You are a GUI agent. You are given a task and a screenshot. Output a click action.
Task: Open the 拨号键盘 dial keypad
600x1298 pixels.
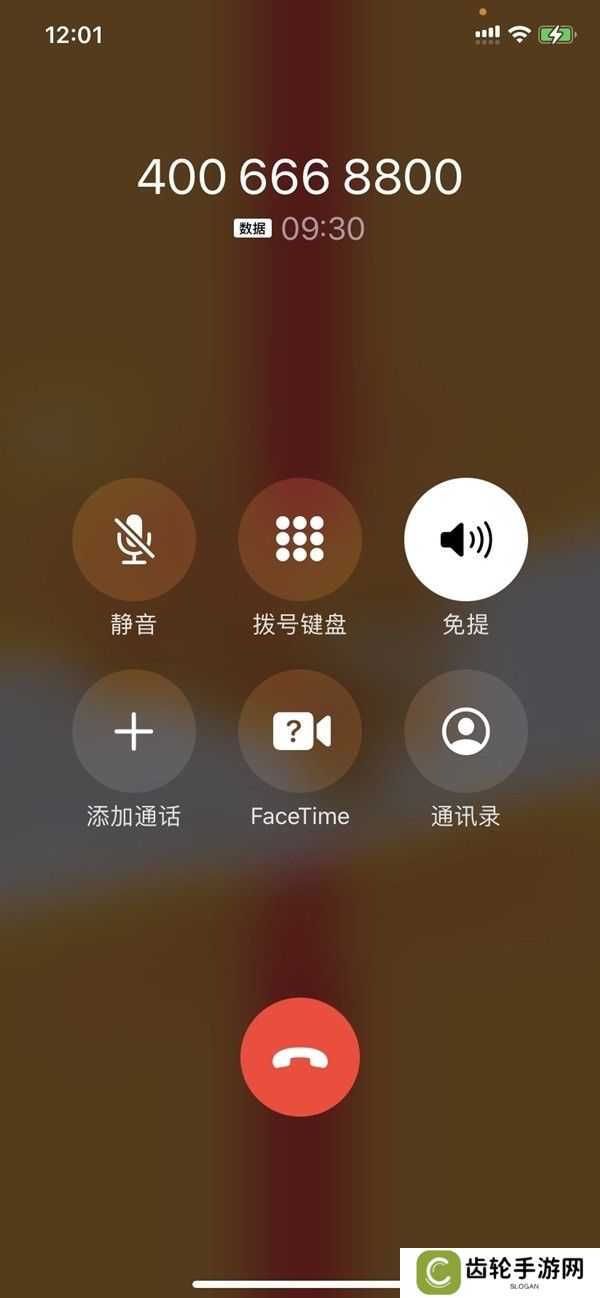point(300,540)
